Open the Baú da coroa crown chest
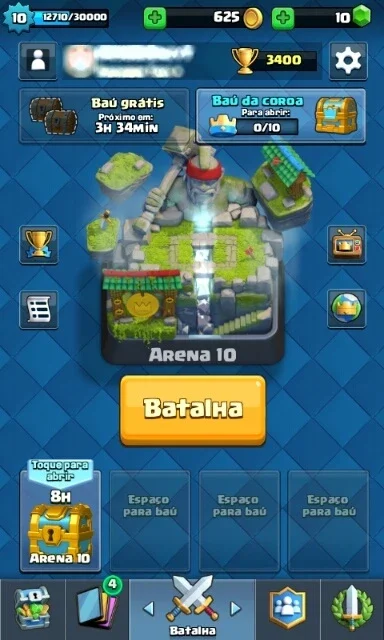Screen dimensions: 384x640 pos(281,116)
